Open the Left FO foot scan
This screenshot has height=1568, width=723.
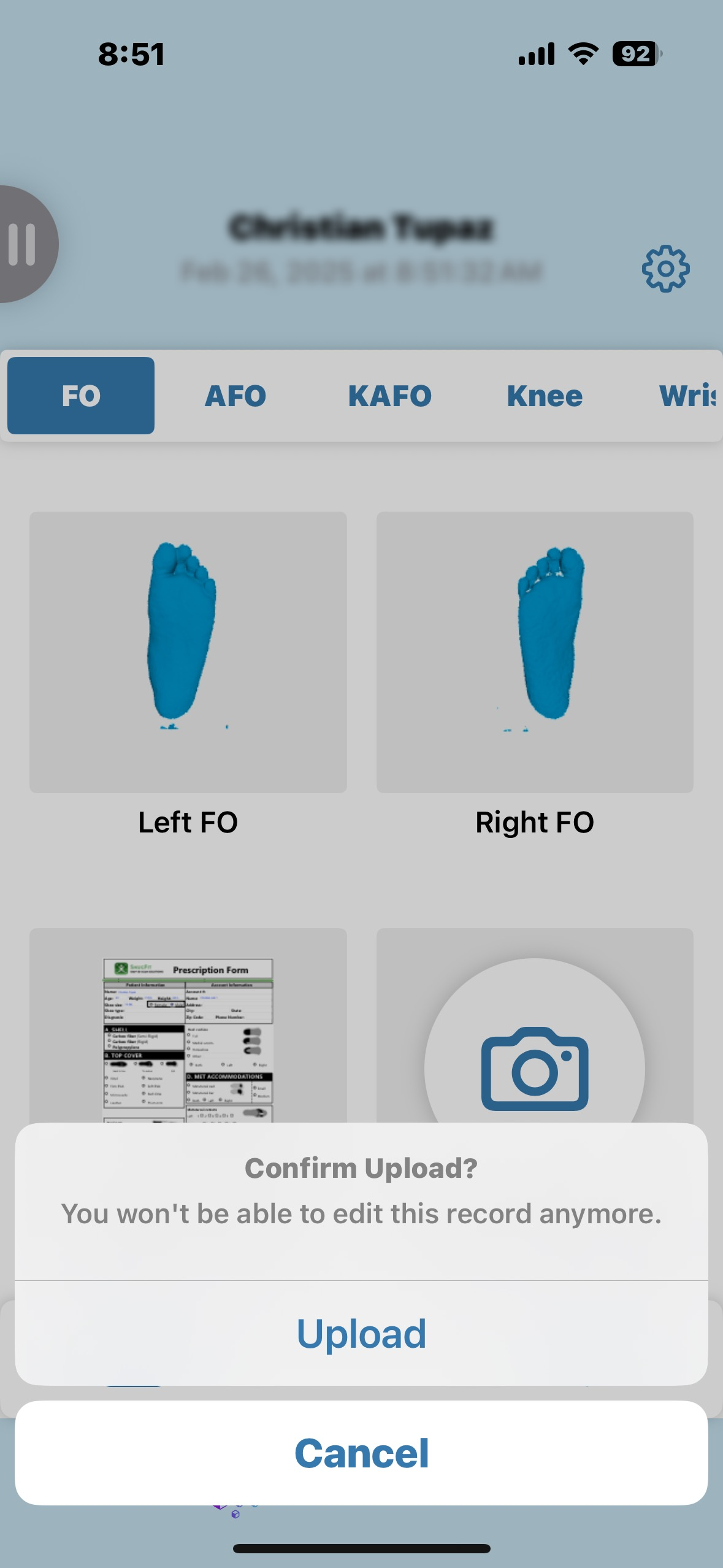point(188,652)
